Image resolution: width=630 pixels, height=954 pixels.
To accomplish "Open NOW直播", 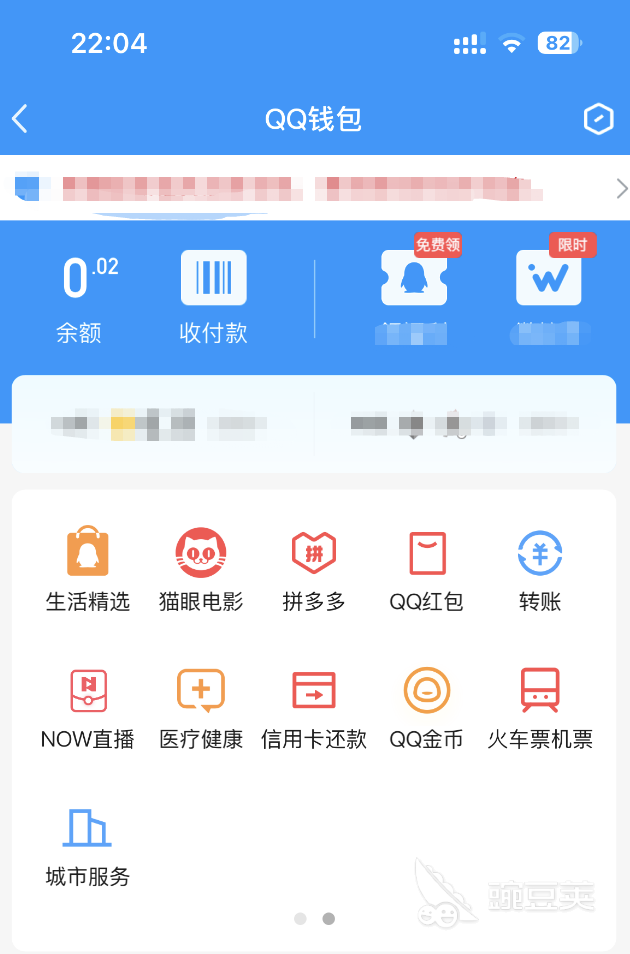I will pyautogui.click(x=88, y=707).
